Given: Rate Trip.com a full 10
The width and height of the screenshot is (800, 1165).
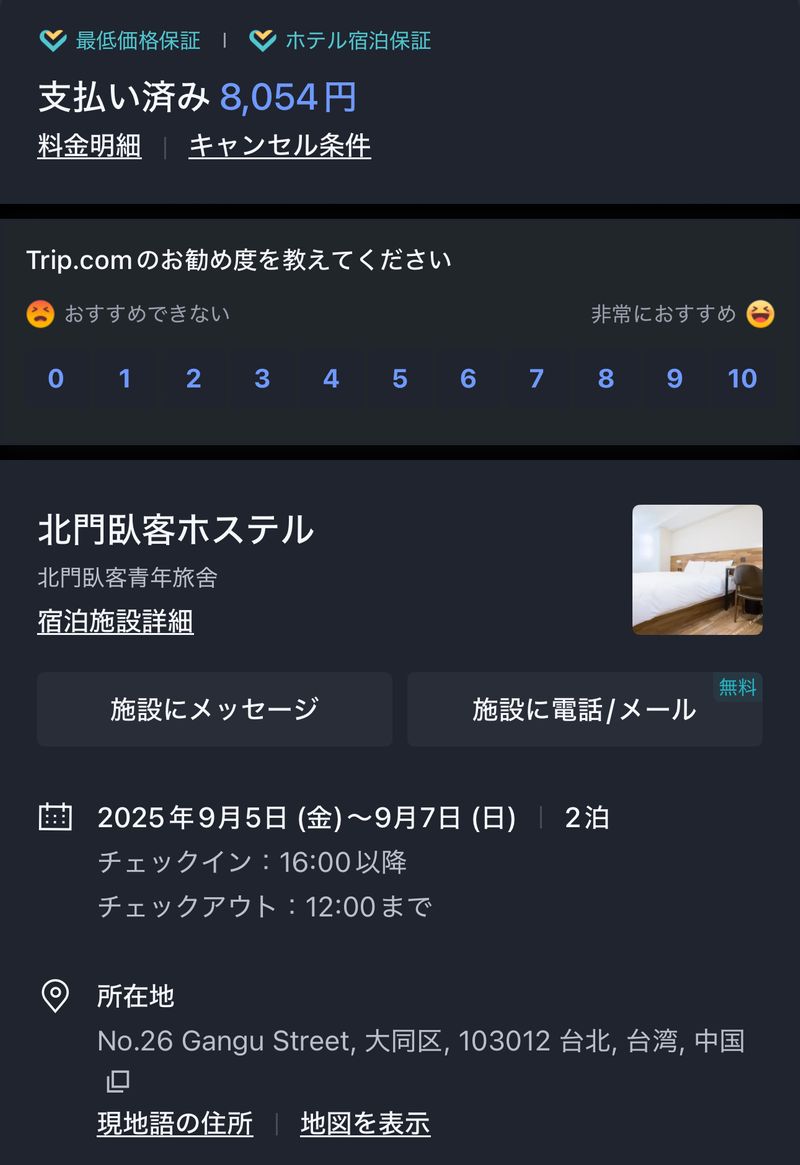Looking at the screenshot, I should [x=742, y=378].
